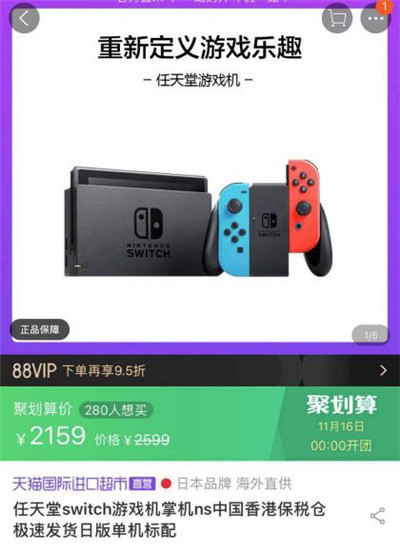Open the 天猫国际进口超市 store link

coord(70,484)
